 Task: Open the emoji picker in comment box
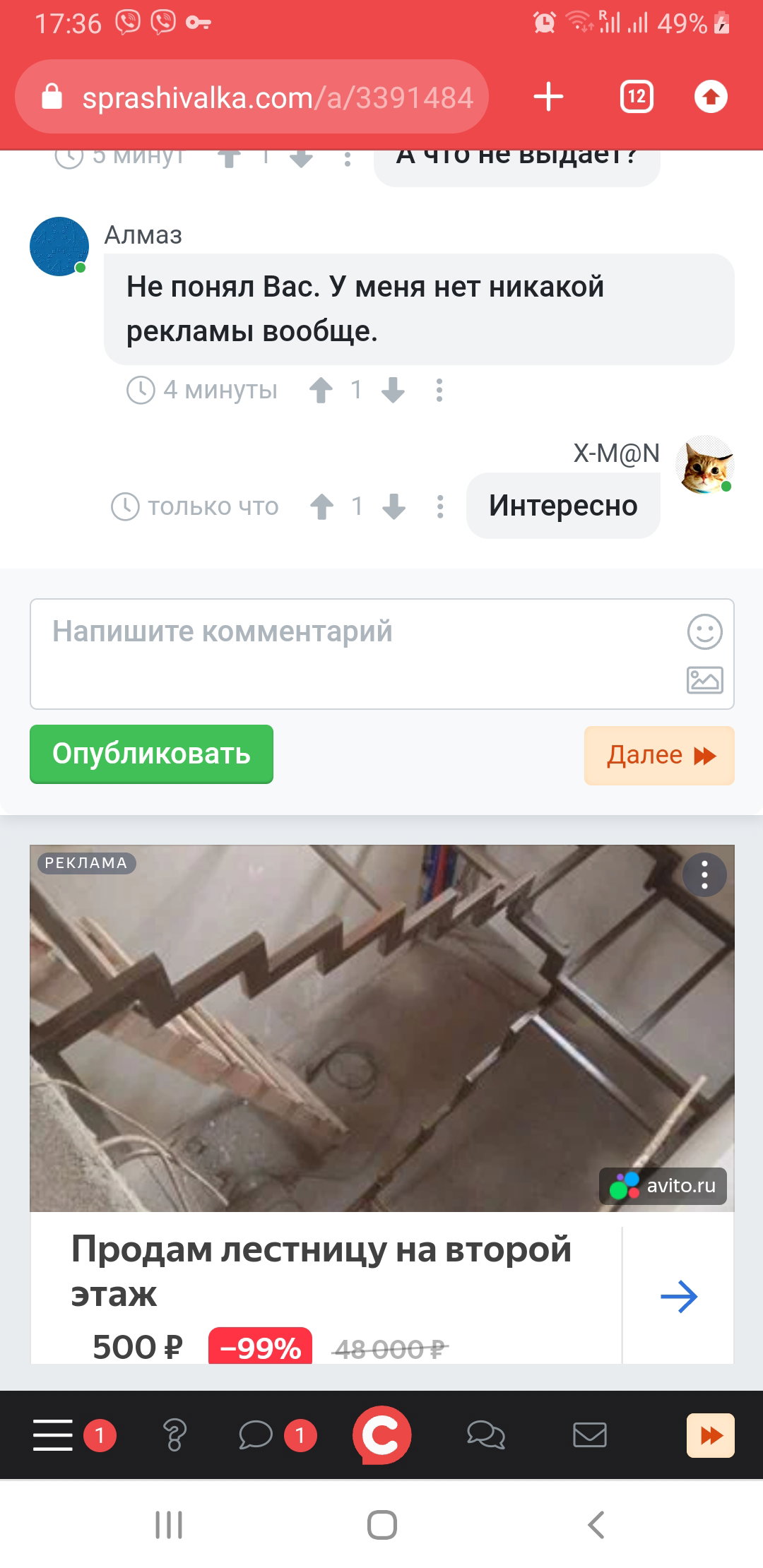tap(705, 631)
